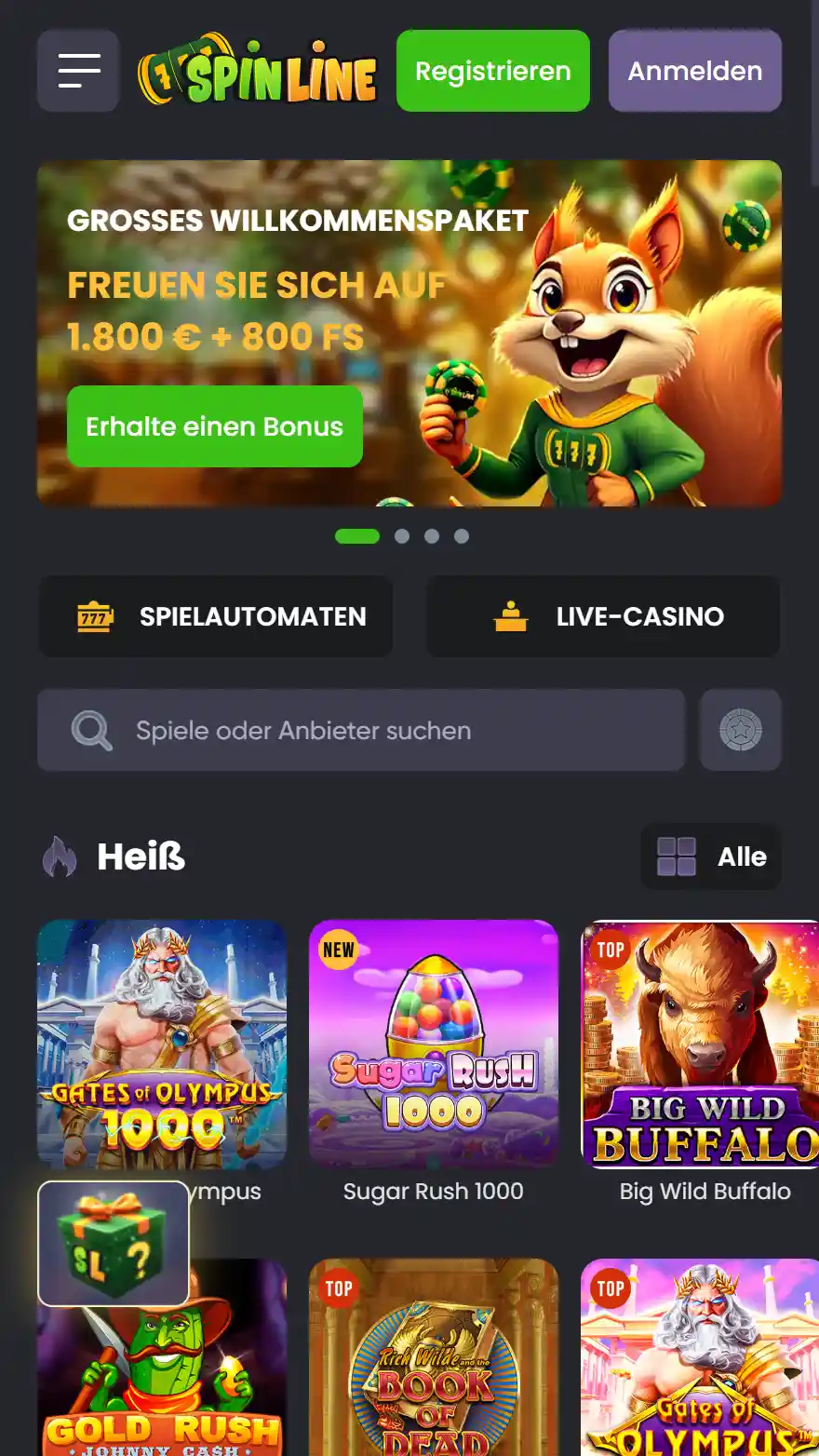Image resolution: width=819 pixels, height=1456 pixels.
Task: Click the SpinLine casino logo
Action: click(x=259, y=71)
